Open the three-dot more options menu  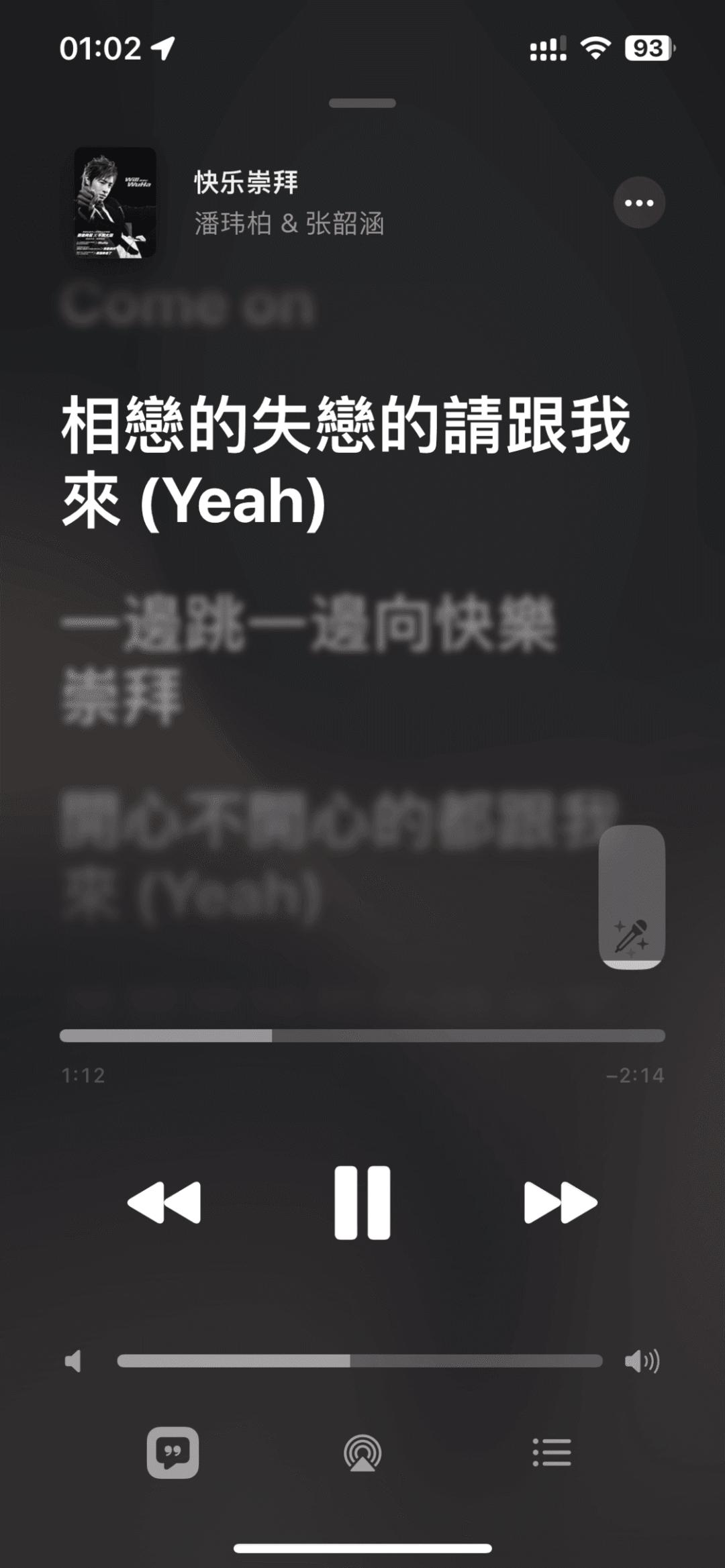pos(639,203)
